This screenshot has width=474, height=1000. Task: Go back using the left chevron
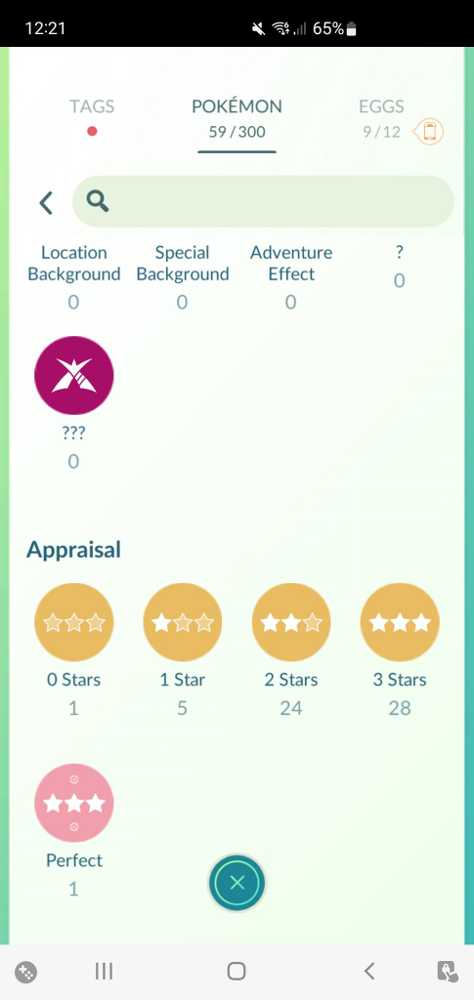[x=46, y=202]
